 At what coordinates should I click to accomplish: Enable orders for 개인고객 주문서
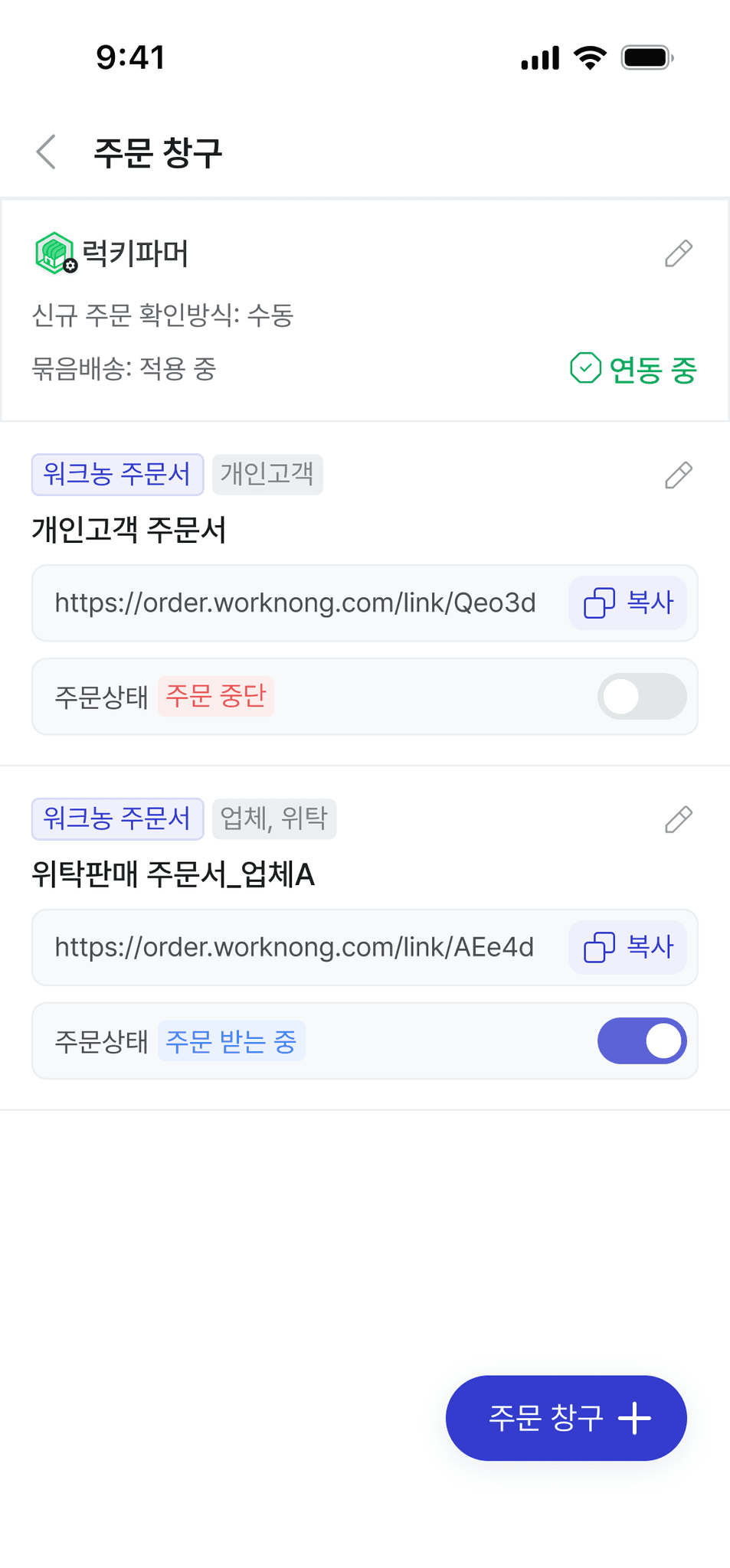pyautogui.click(x=642, y=697)
